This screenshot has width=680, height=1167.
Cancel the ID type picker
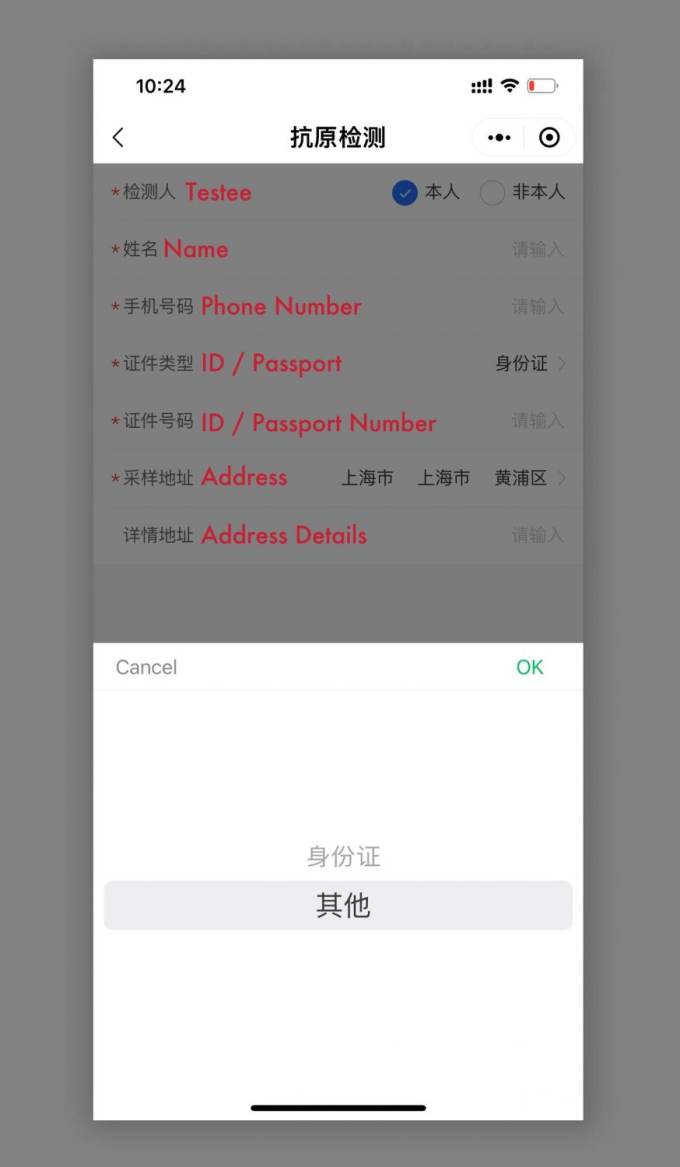[146, 667]
